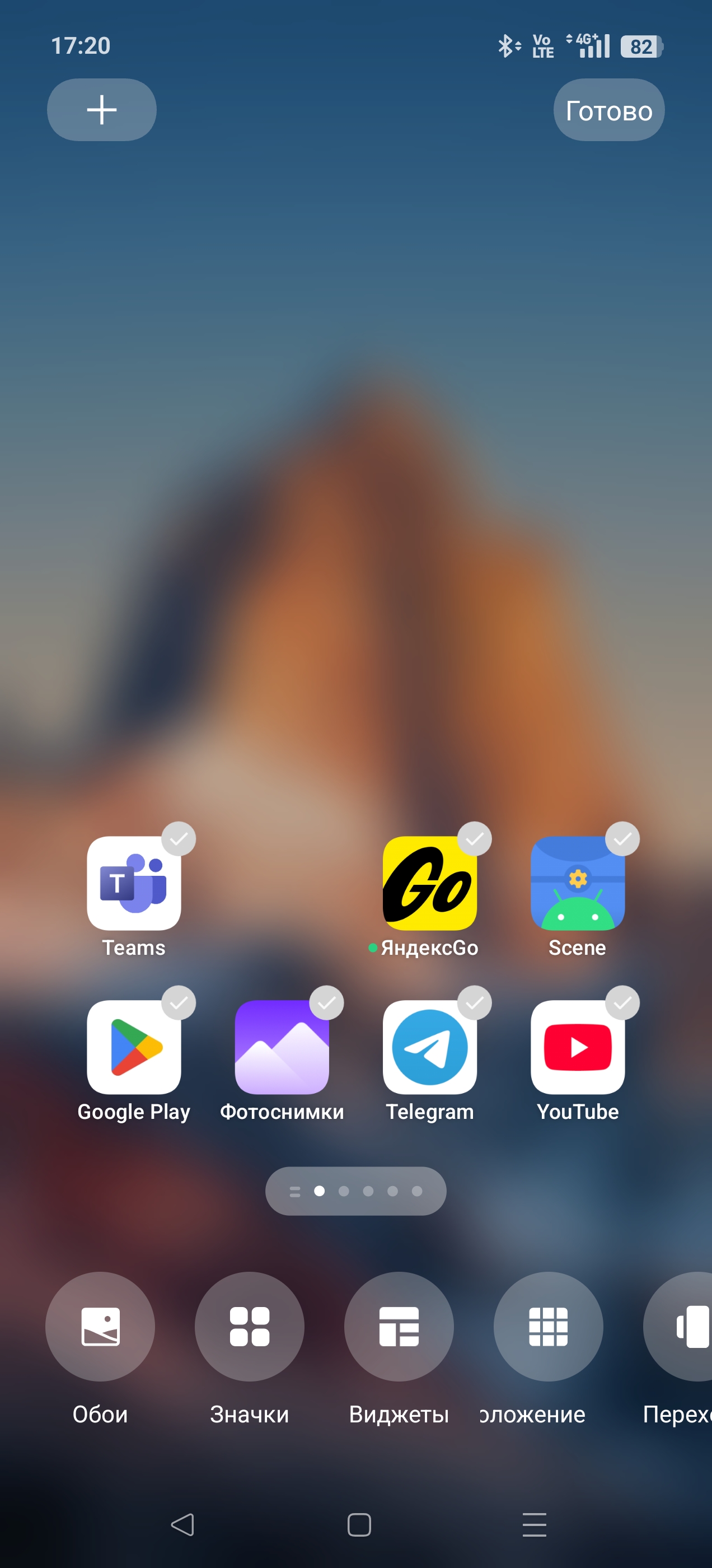
Task: Select the Фотоснимки app icon
Action: point(282,1047)
